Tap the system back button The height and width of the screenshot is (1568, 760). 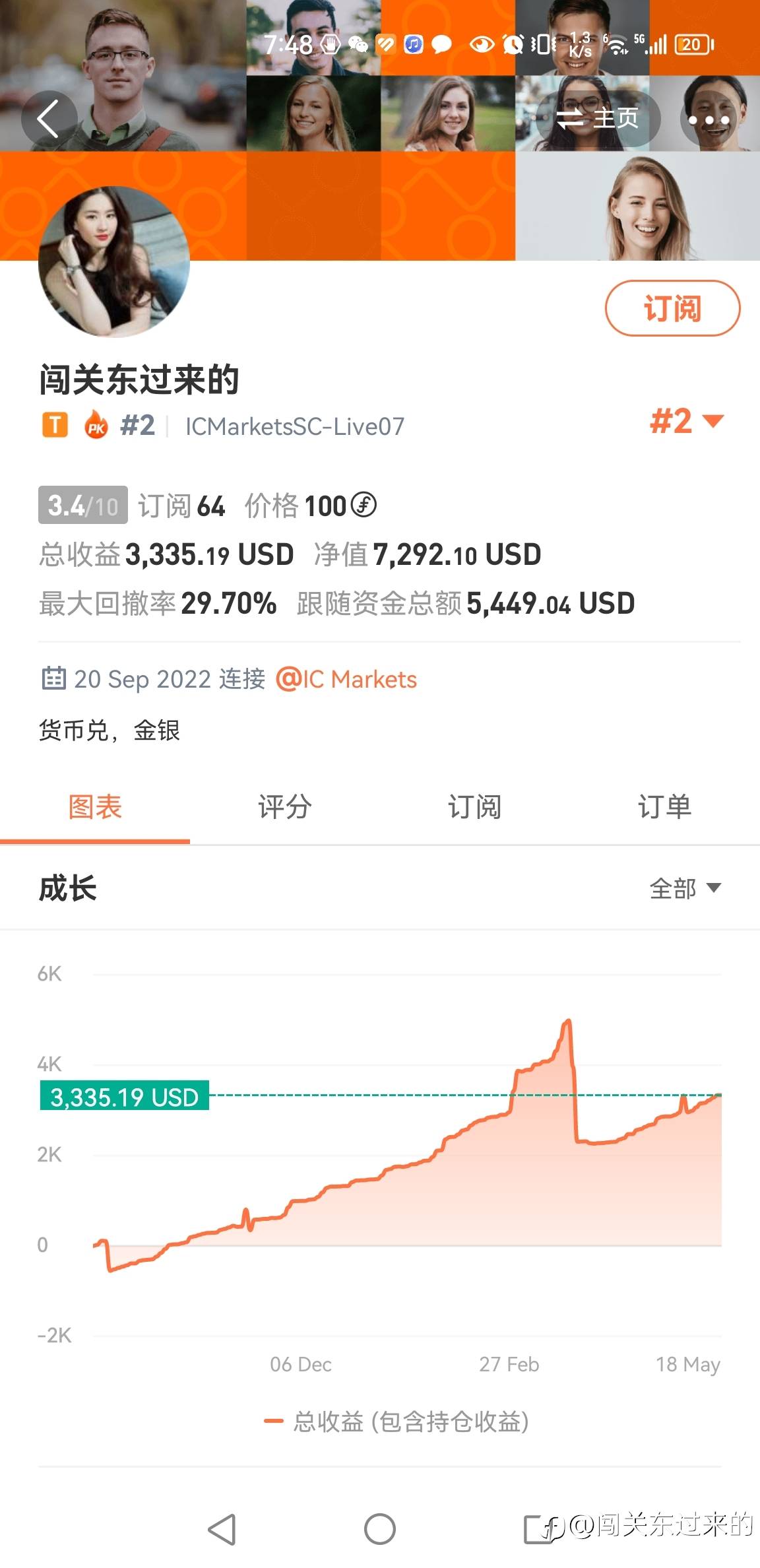pos(222,1529)
